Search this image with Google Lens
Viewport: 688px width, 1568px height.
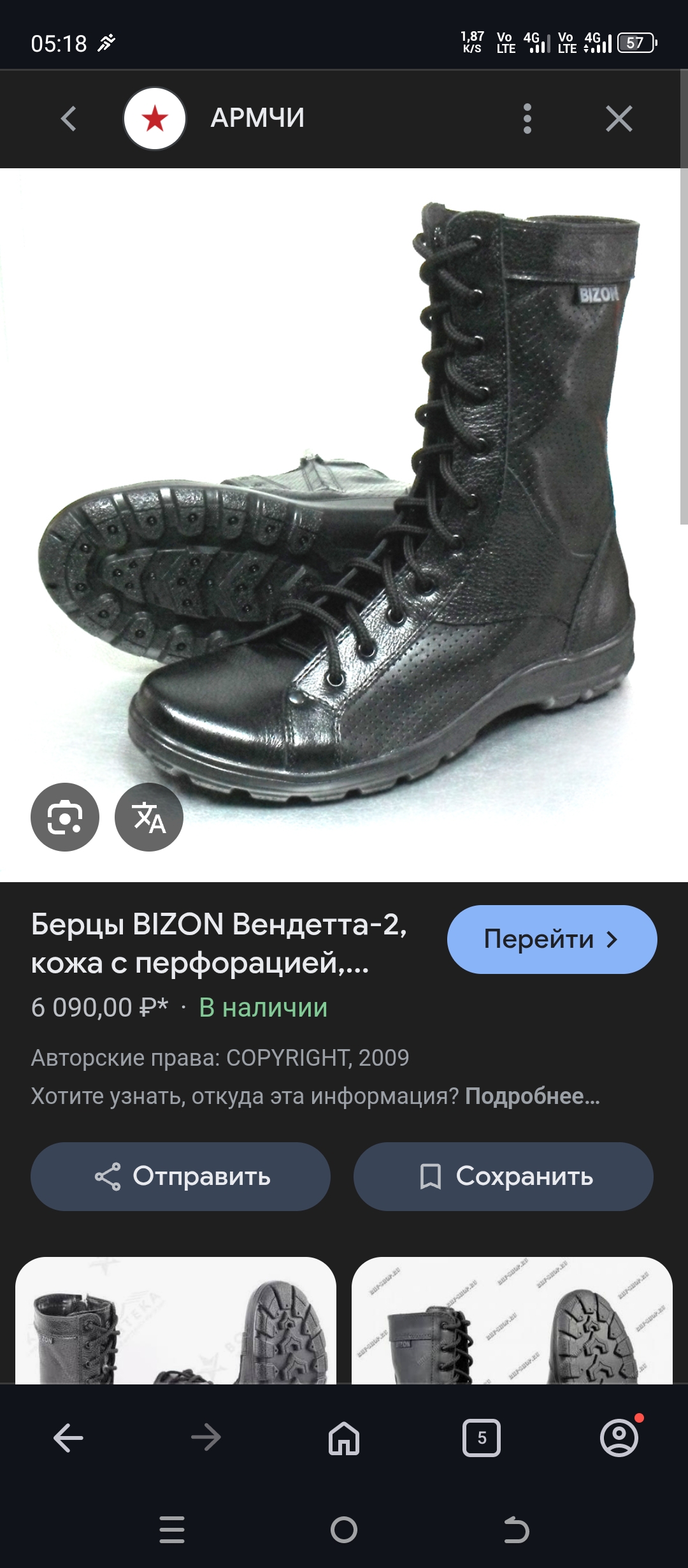click(x=65, y=817)
